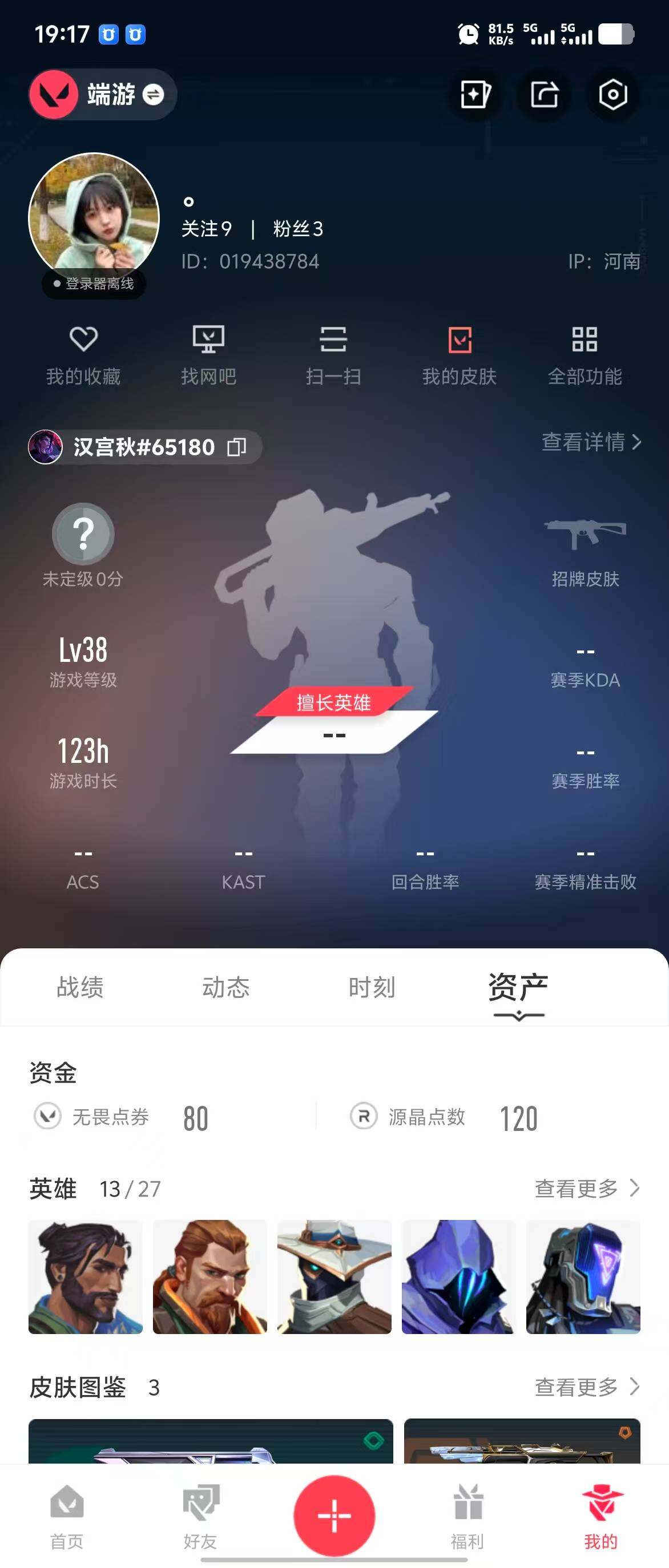Go to the 福利 welfare tab

pos(468,1517)
